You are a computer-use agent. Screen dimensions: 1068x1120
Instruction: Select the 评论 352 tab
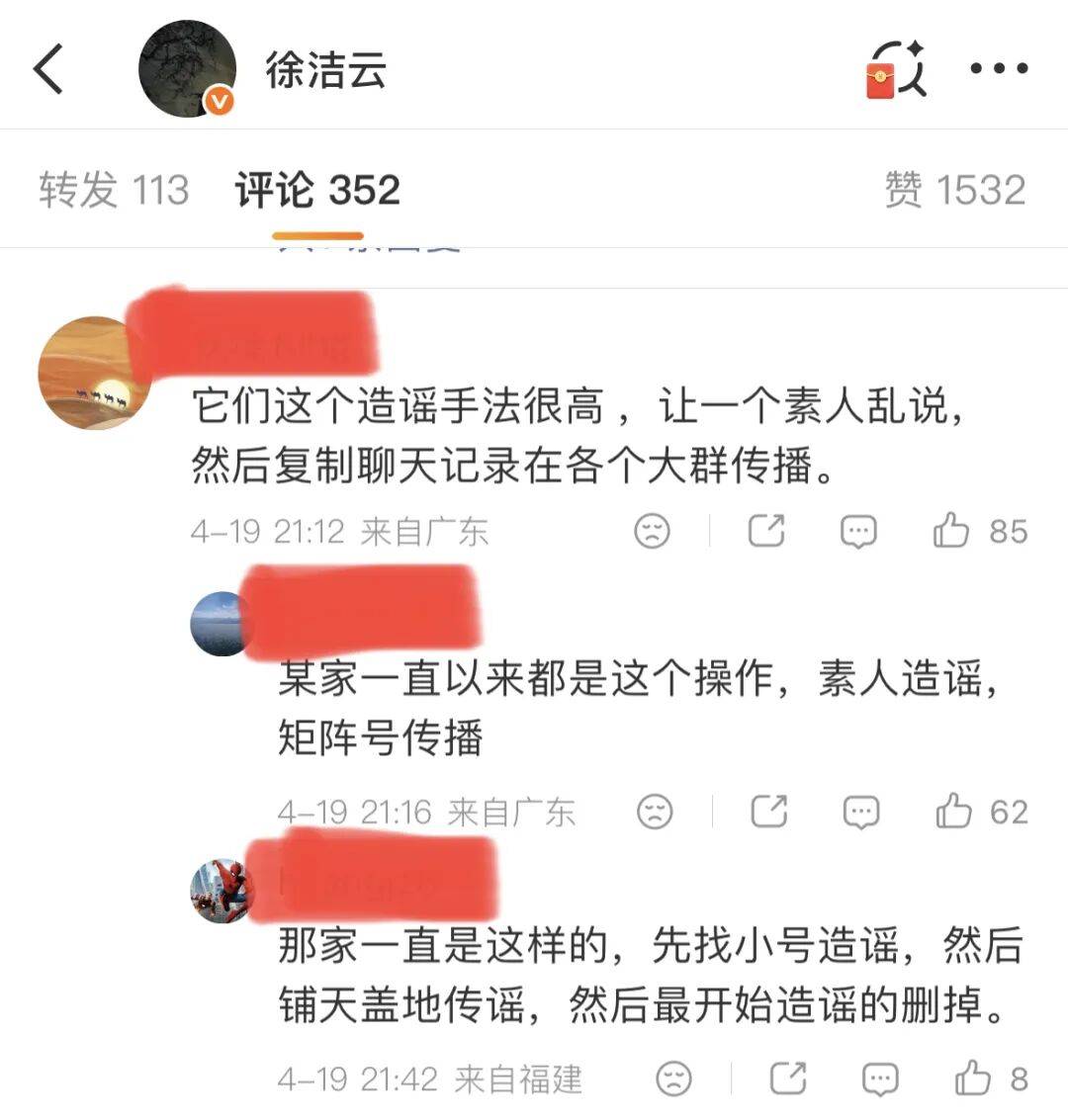pos(317,190)
